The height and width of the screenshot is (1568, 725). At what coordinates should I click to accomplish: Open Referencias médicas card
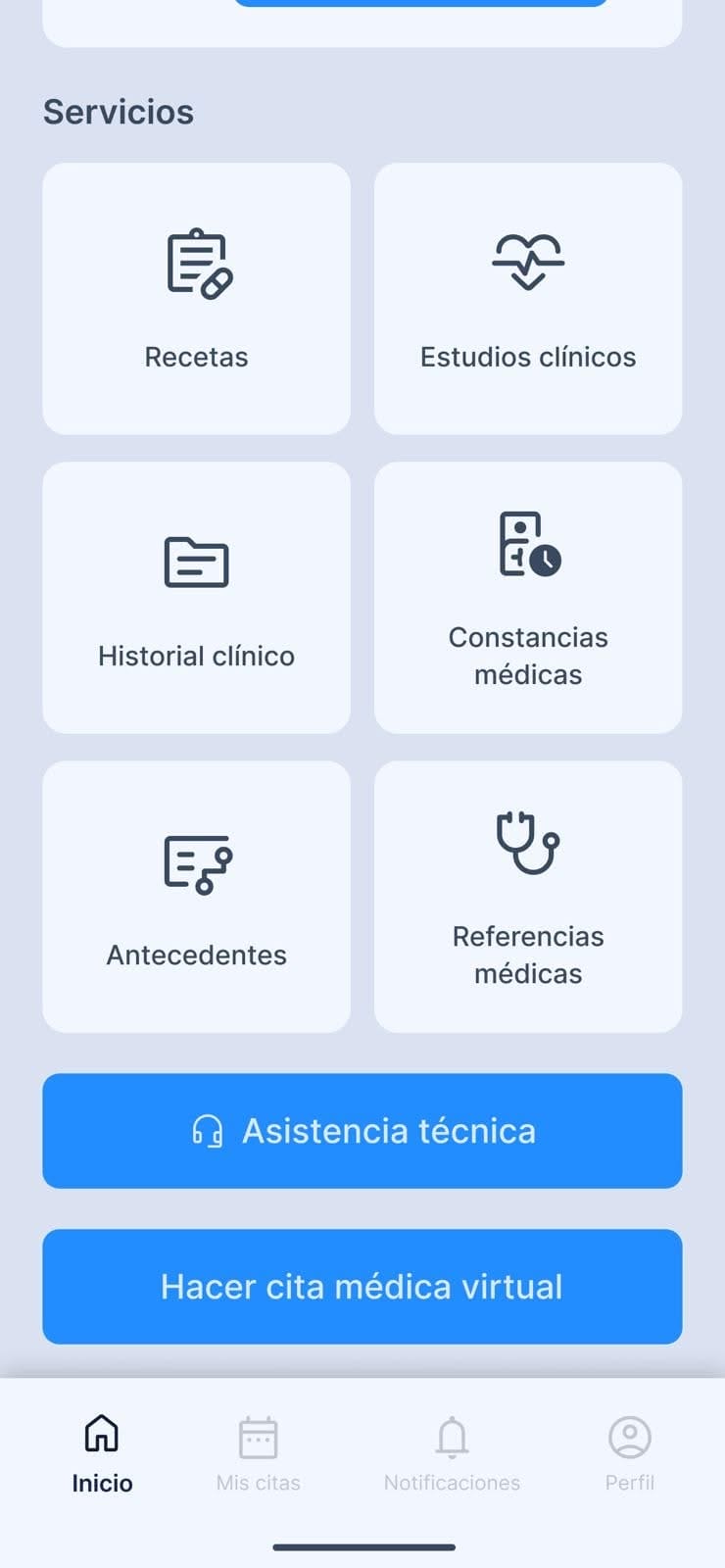(x=528, y=897)
